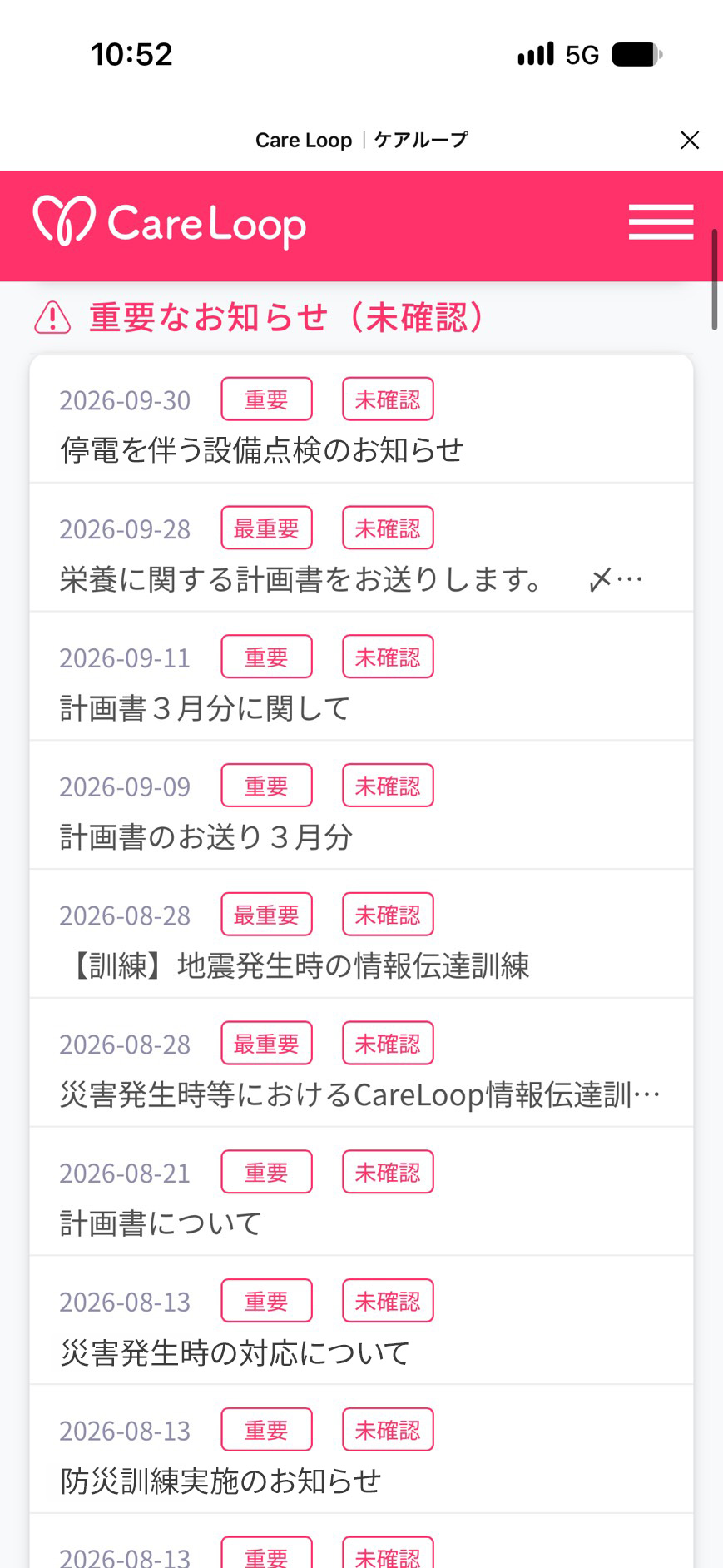Open 栄養に関する計画書をお送りします notice

pyautogui.click(x=361, y=548)
